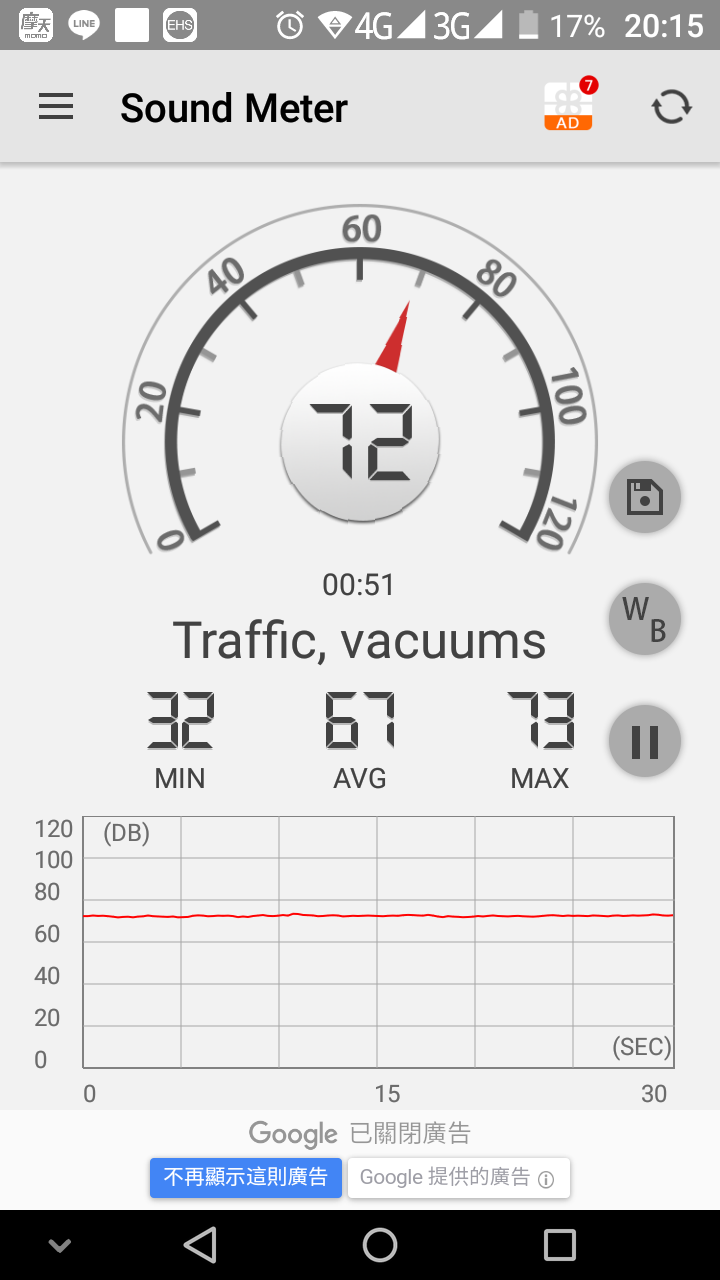Viewport: 720px width, 1280px height.
Task: Open the AD gift icon with badge
Action: [570, 104]
